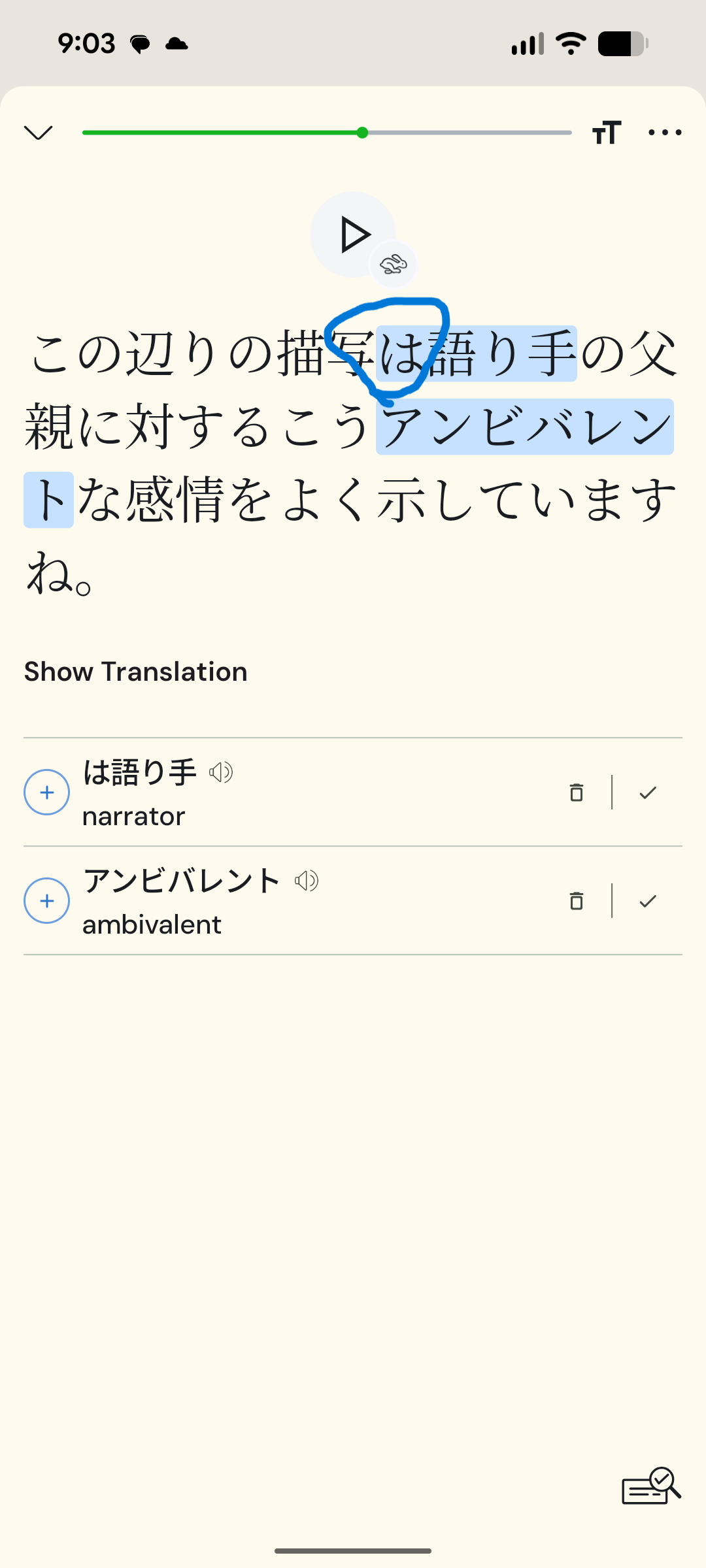The image size is (706, 1568).
Task: Open the text size settings
Action: pyautogui.click(x=606, y=133)
